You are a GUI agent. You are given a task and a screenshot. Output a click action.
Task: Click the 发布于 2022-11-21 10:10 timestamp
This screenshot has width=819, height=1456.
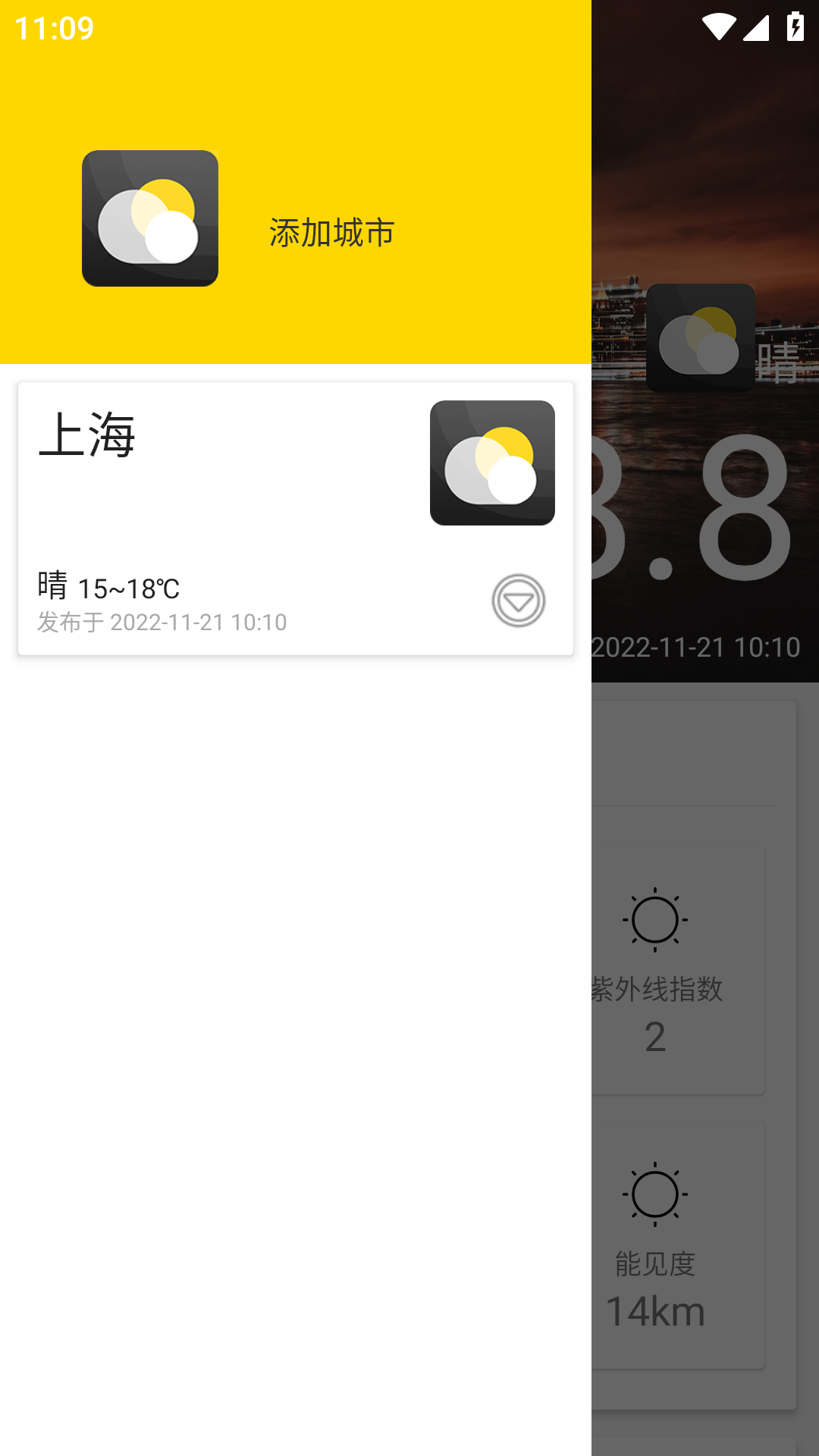(162, 622)
